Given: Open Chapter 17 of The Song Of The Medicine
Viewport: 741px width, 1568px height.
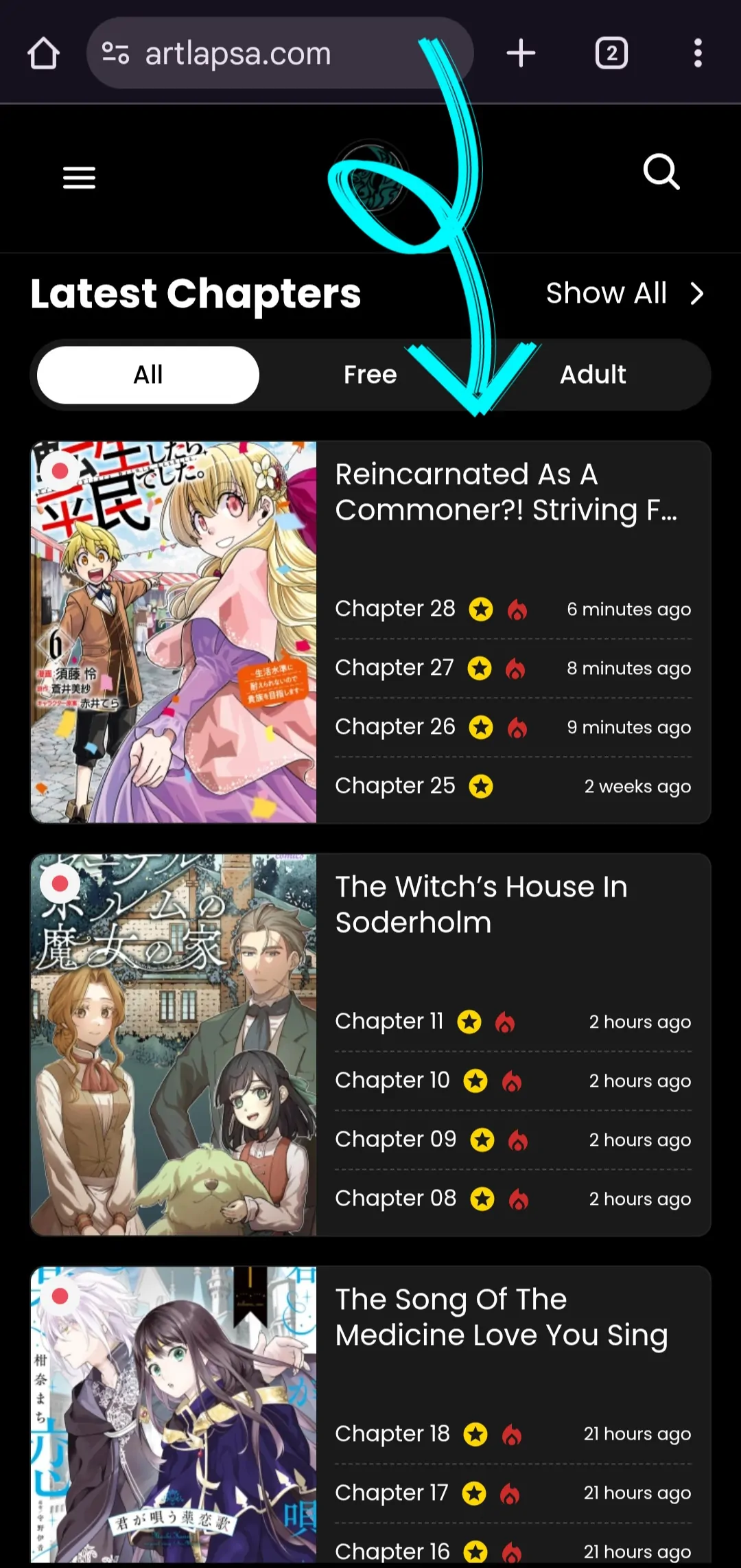Looking at the screenshot, I should coord(391,1492).
